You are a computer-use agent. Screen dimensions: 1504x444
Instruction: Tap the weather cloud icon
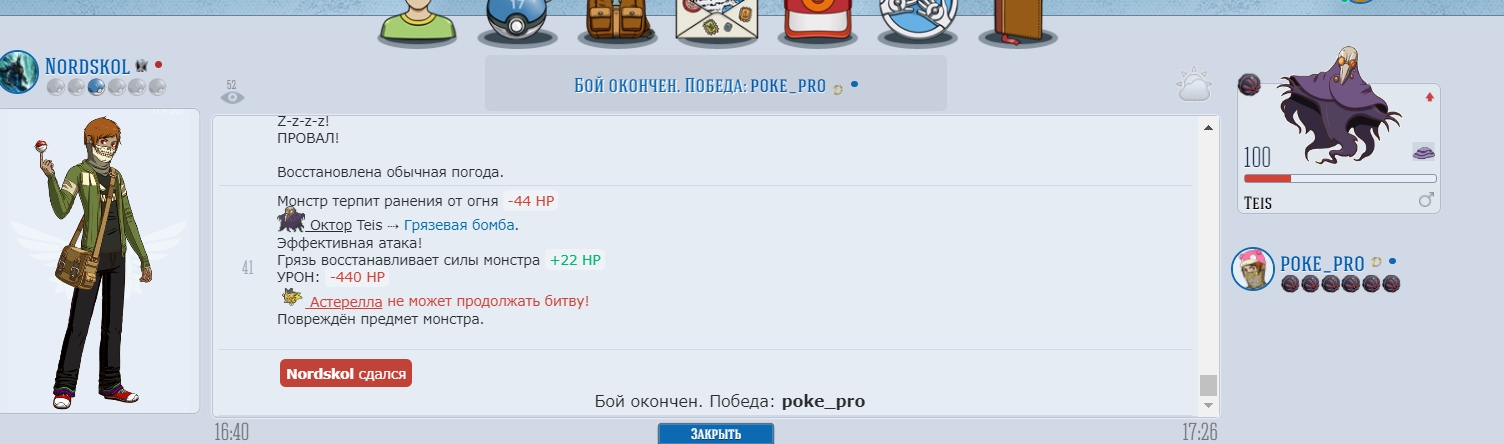(1194, 87)
